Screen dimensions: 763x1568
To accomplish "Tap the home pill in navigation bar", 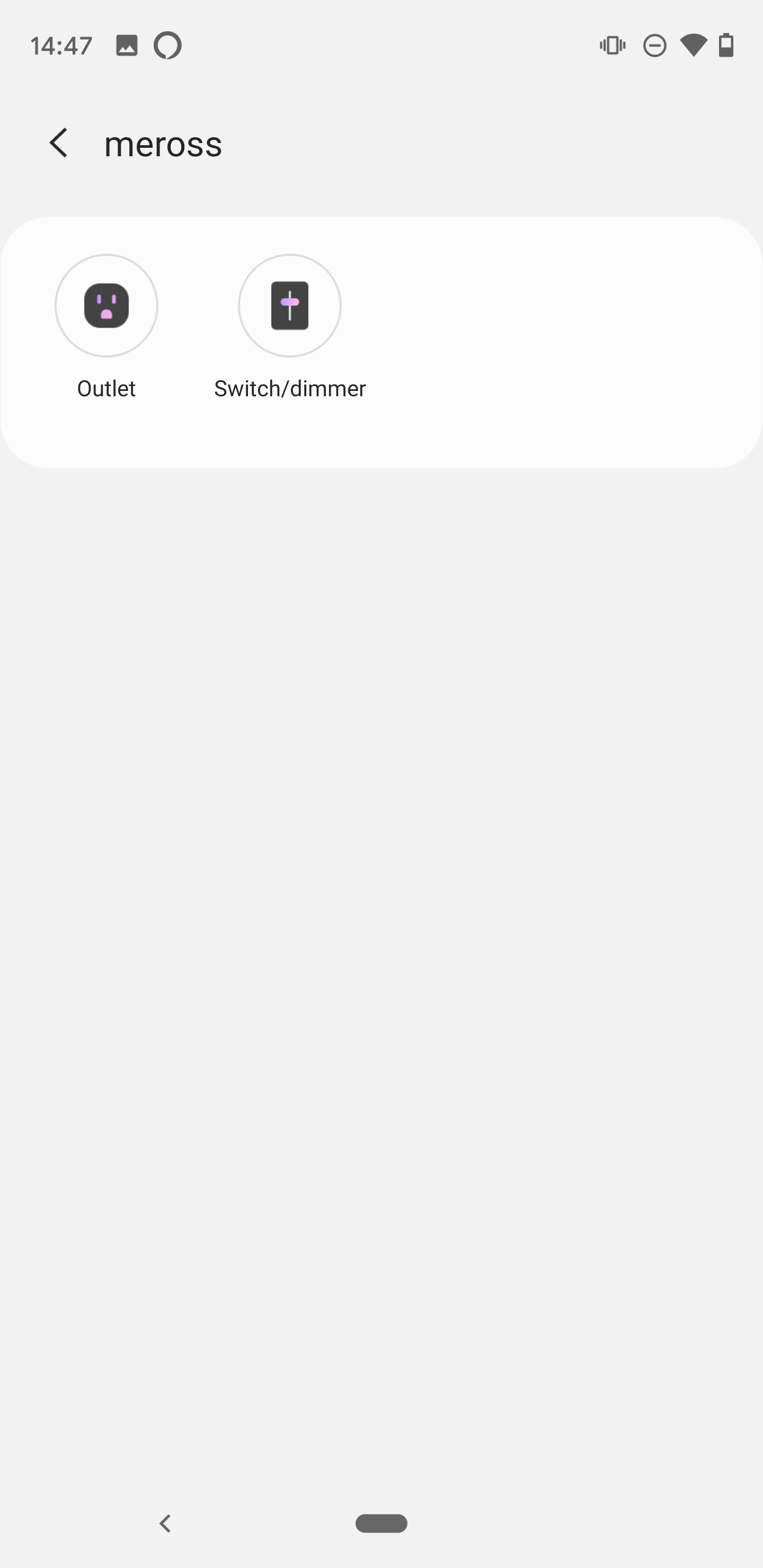I will point(381,1524).
